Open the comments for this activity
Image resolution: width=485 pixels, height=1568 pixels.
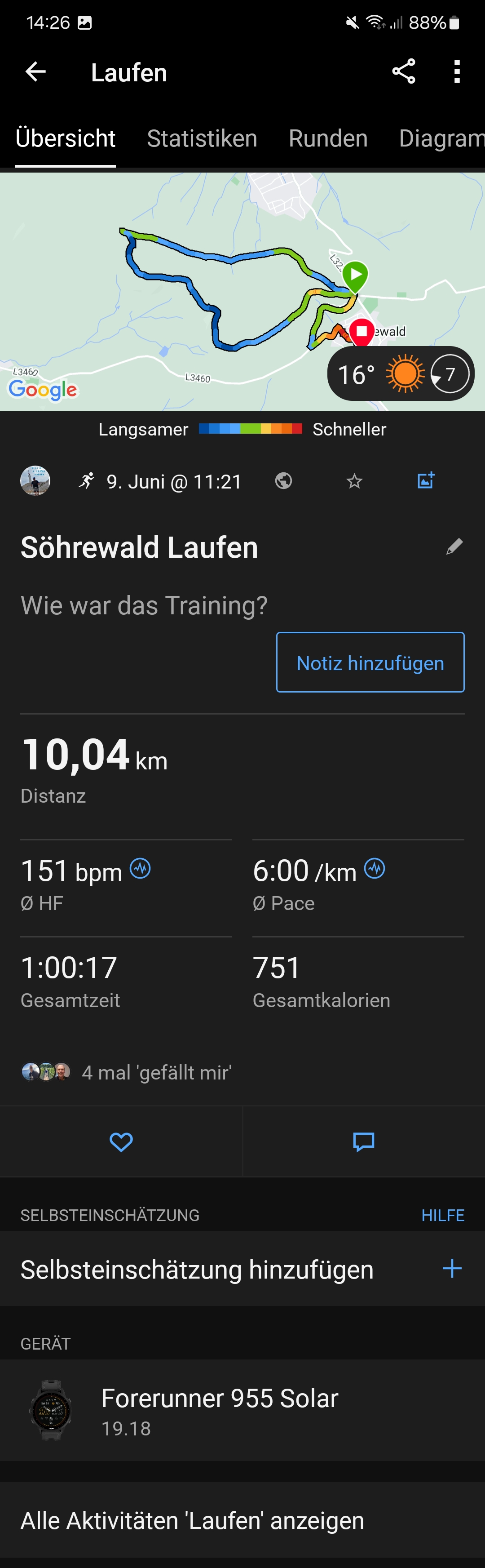pyautogui.click(x=364, y=1142)
